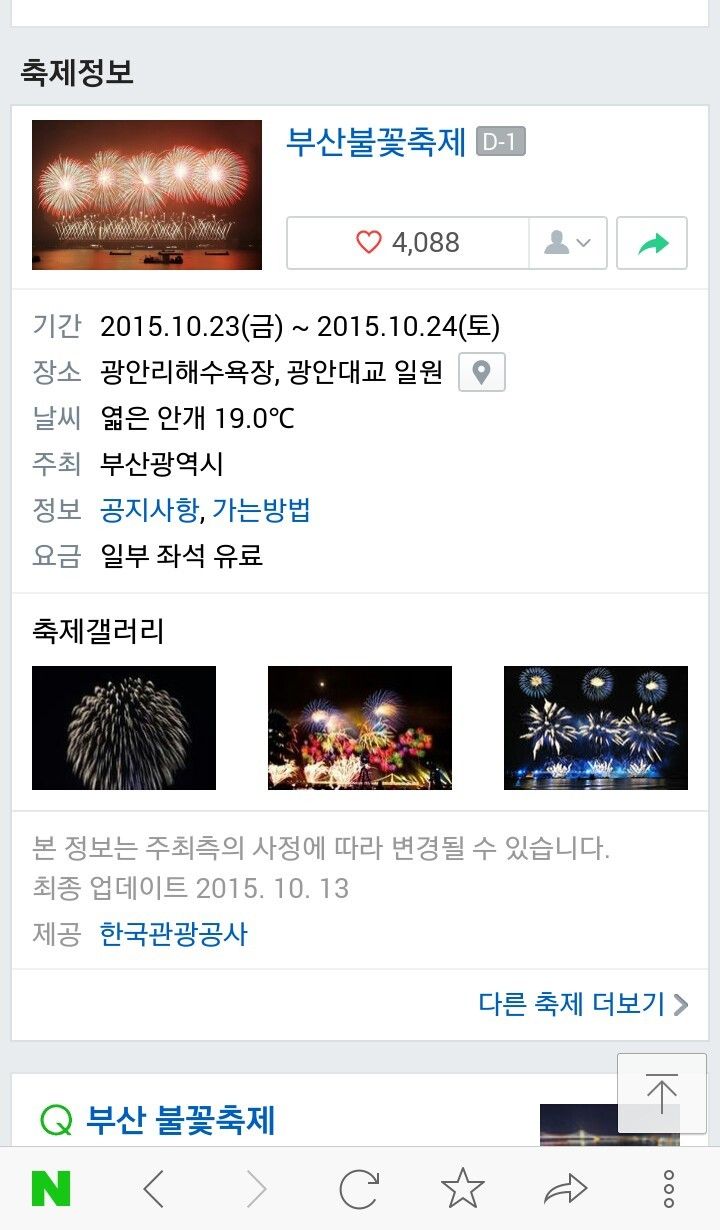
Task: View the single white firework gallery photo
Action: 124,728
